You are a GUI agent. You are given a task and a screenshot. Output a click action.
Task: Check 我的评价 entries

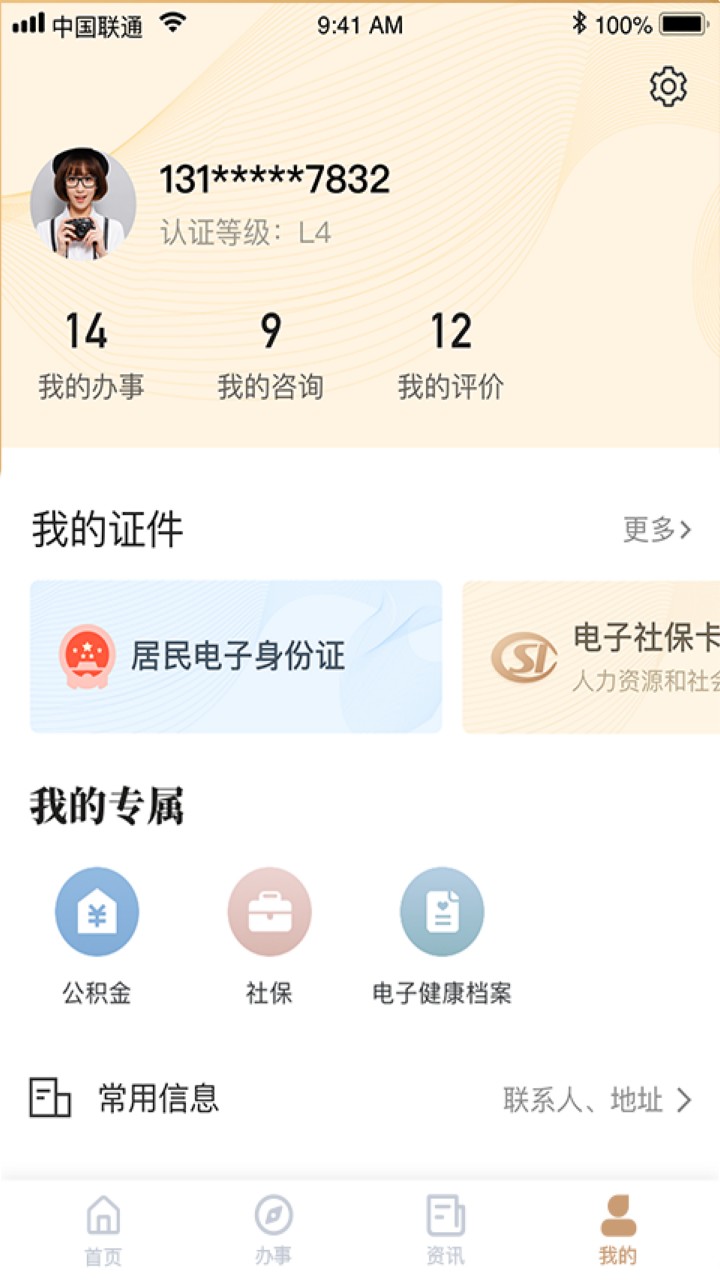click(448, 352)
